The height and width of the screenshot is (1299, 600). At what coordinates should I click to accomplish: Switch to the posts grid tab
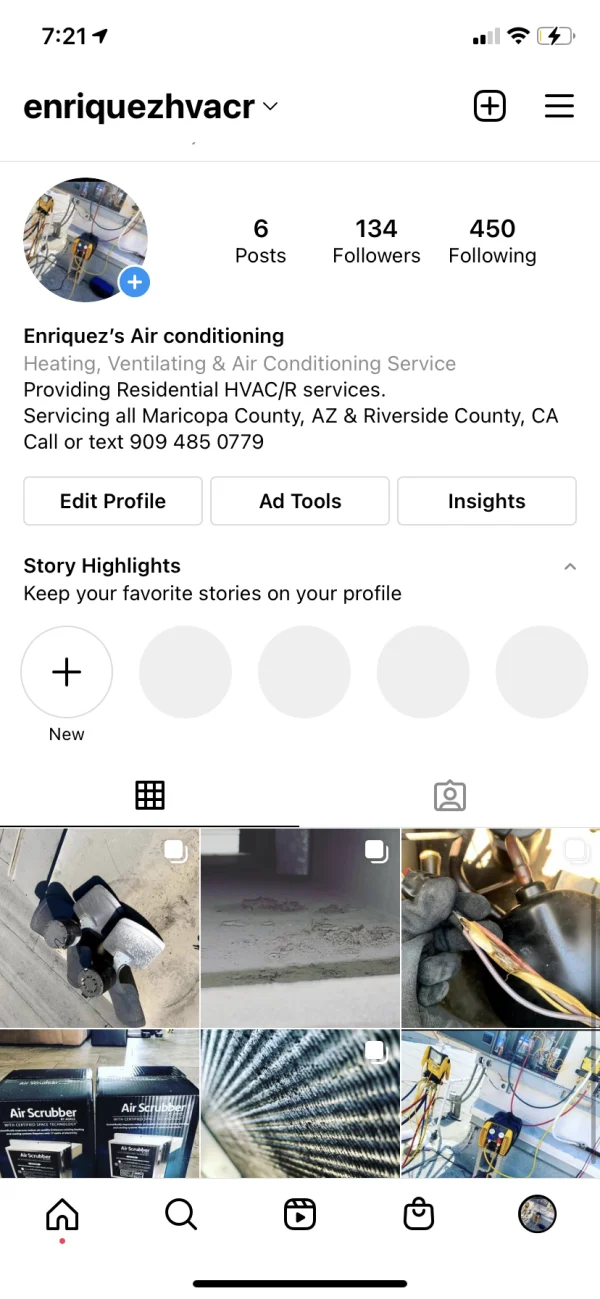click(x=149, y=796)
